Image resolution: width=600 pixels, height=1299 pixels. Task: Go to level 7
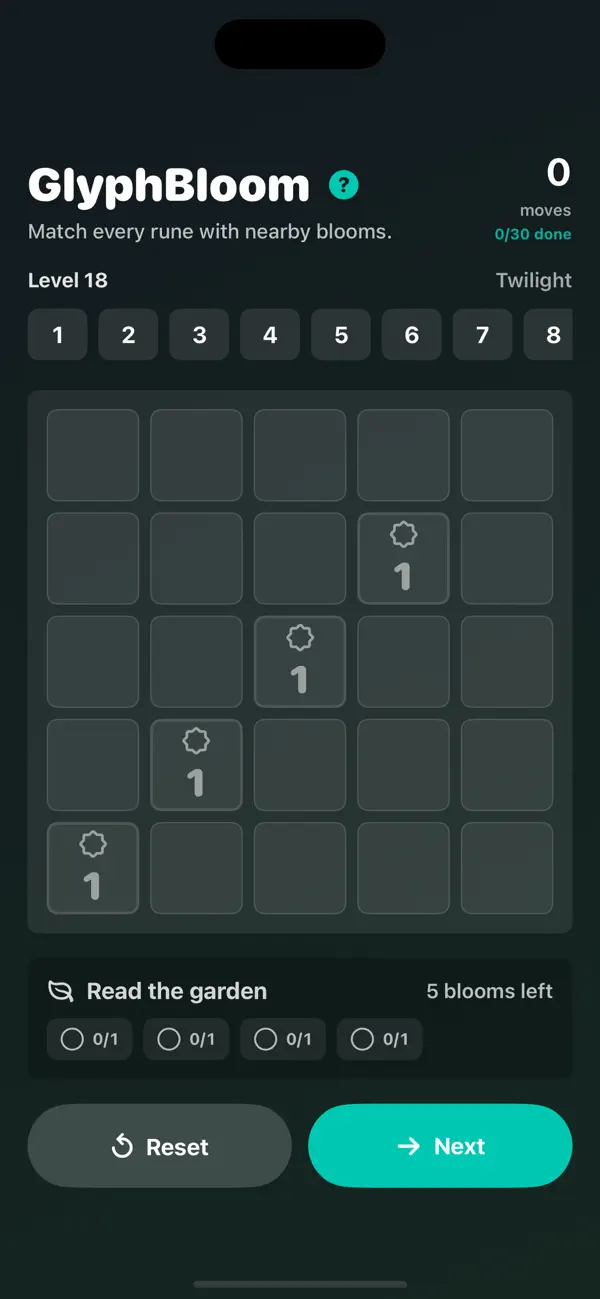(483, 334)
